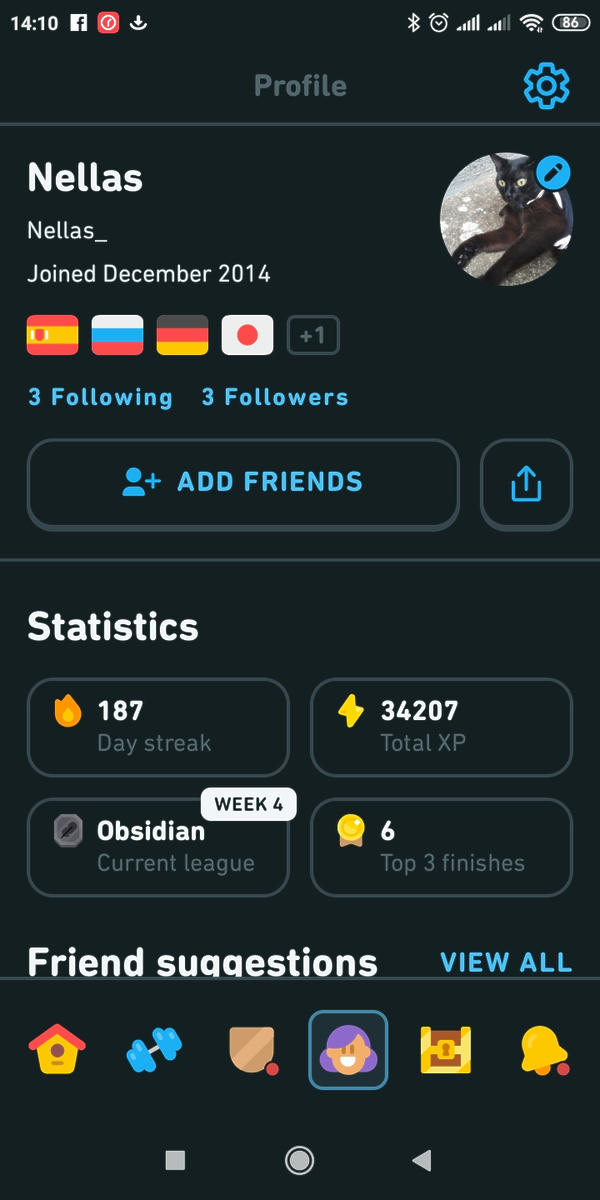The image size is (600, 1200).
Task: Edit profile picture with pencil icon
Action: pyautogui.click(x=553, y=174)
